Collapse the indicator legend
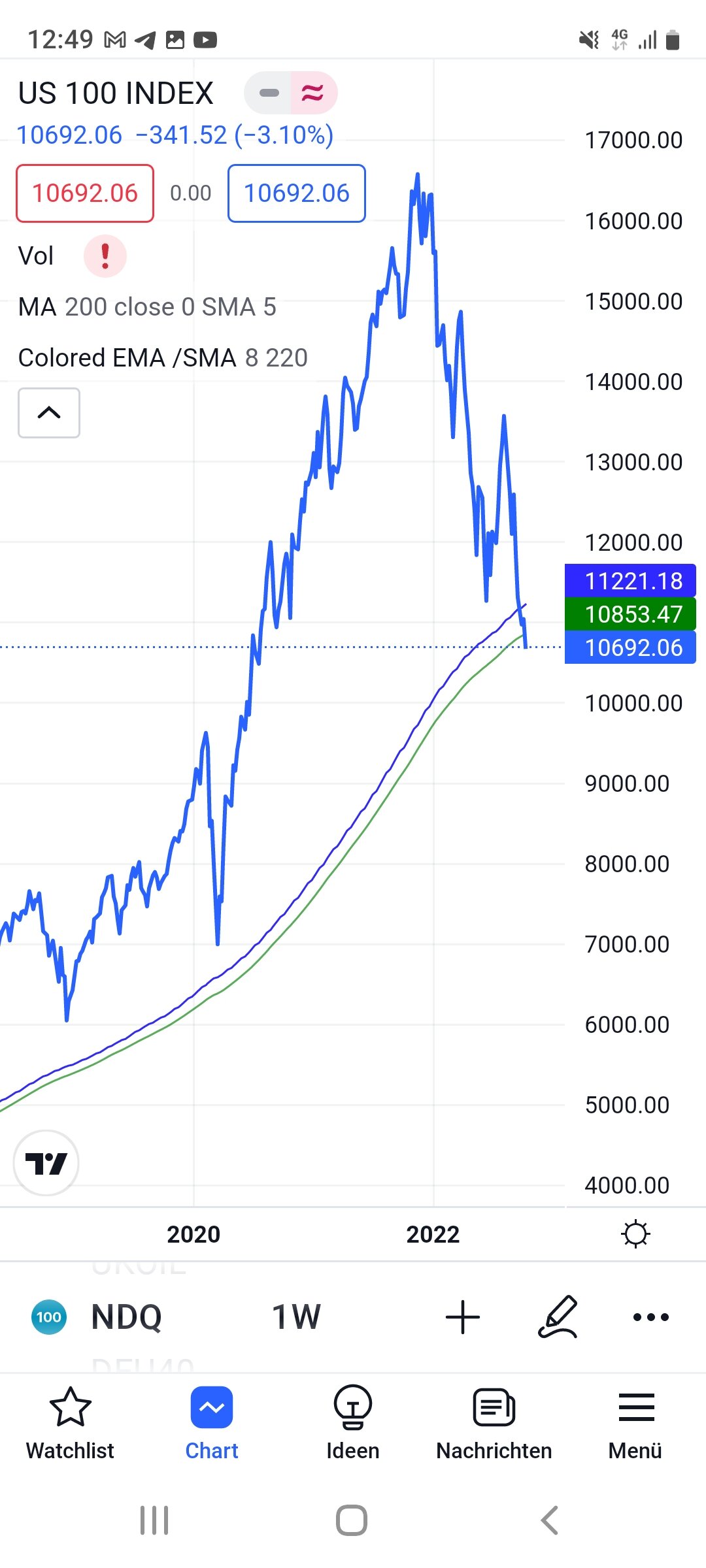The image size is (706, 1568). point(49,413)
